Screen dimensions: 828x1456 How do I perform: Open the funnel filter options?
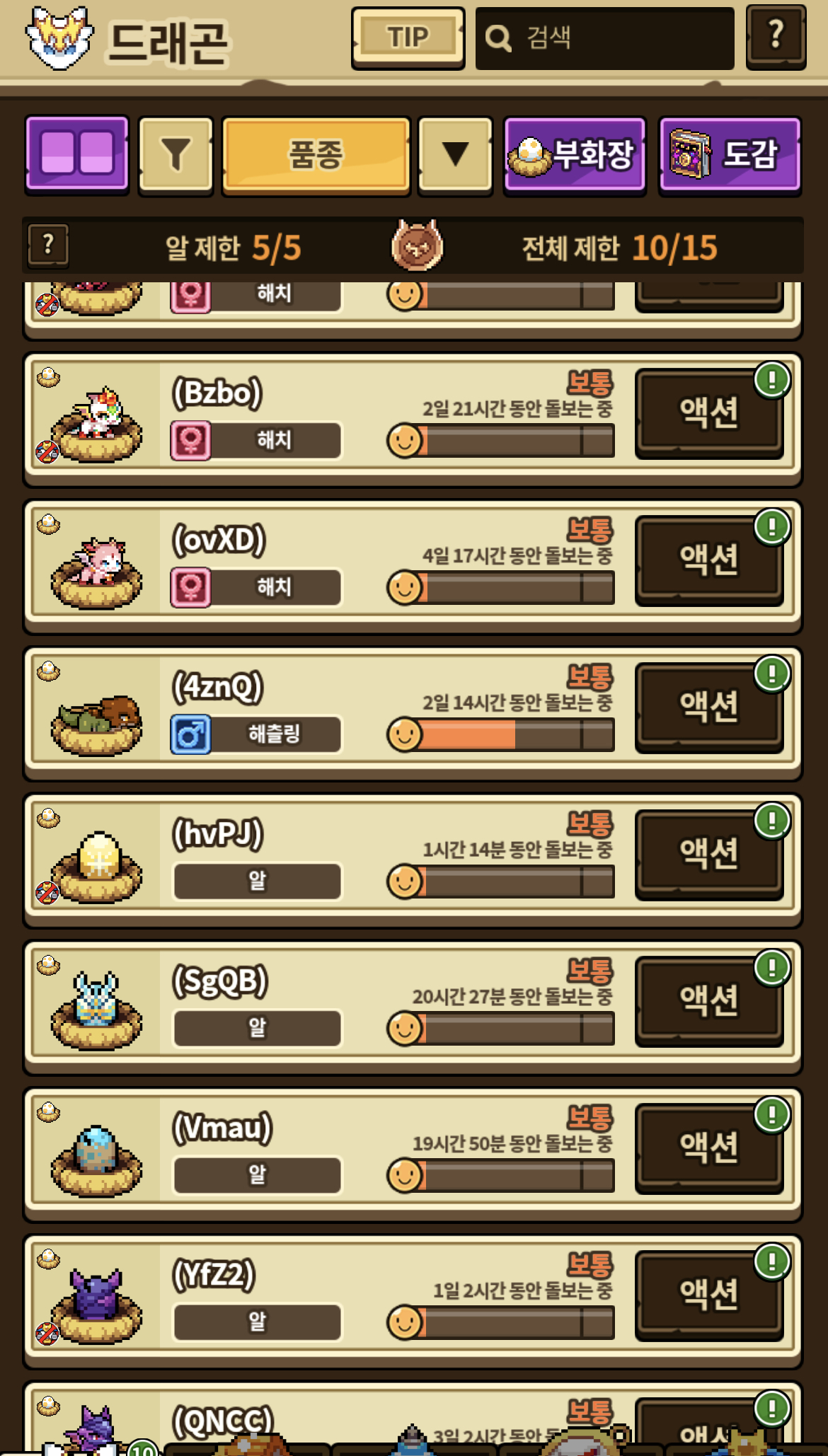(x=176, y=155)
